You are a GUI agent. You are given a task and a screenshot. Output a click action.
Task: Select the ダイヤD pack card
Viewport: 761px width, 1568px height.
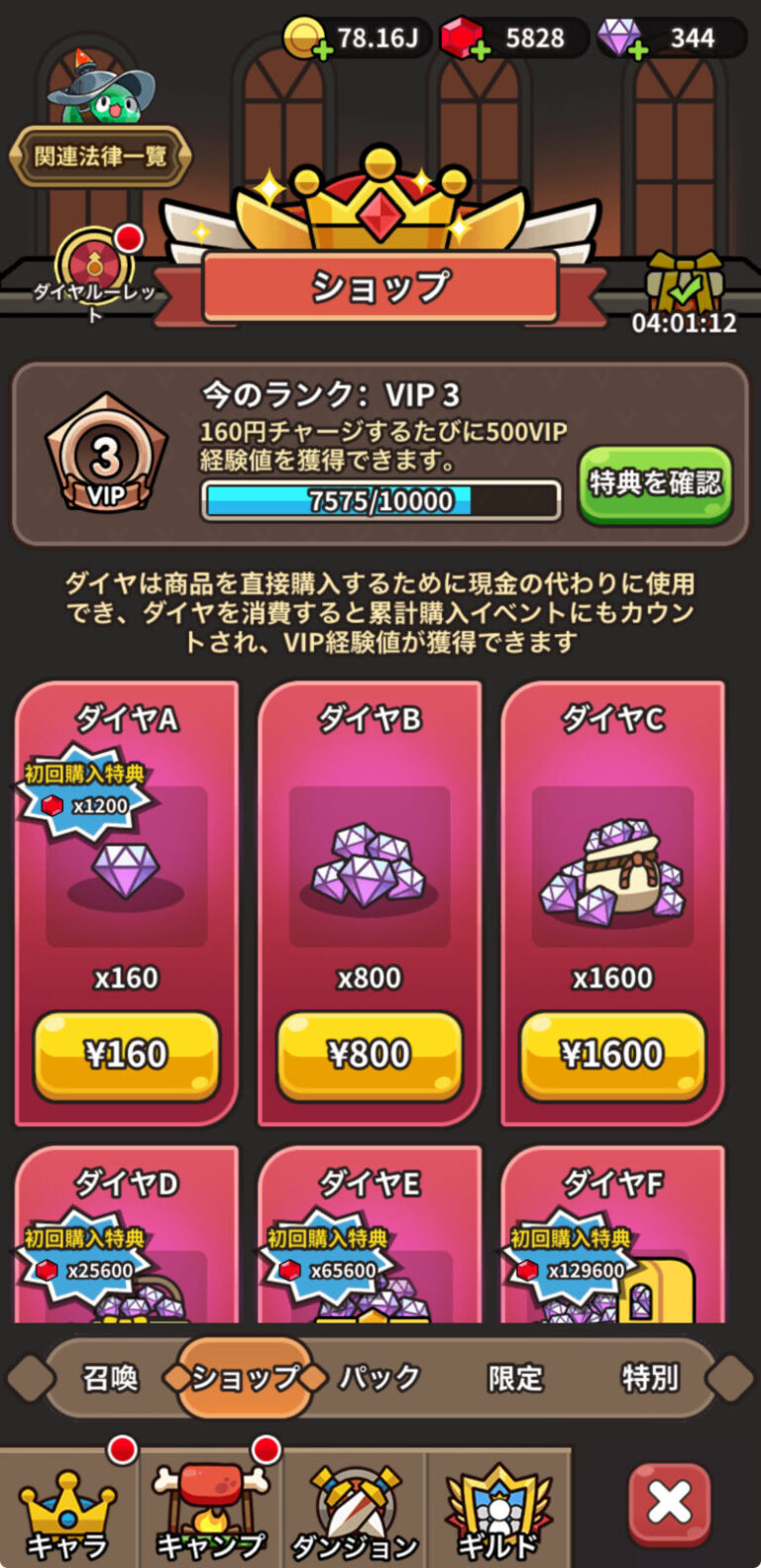tap(127, 1238)
